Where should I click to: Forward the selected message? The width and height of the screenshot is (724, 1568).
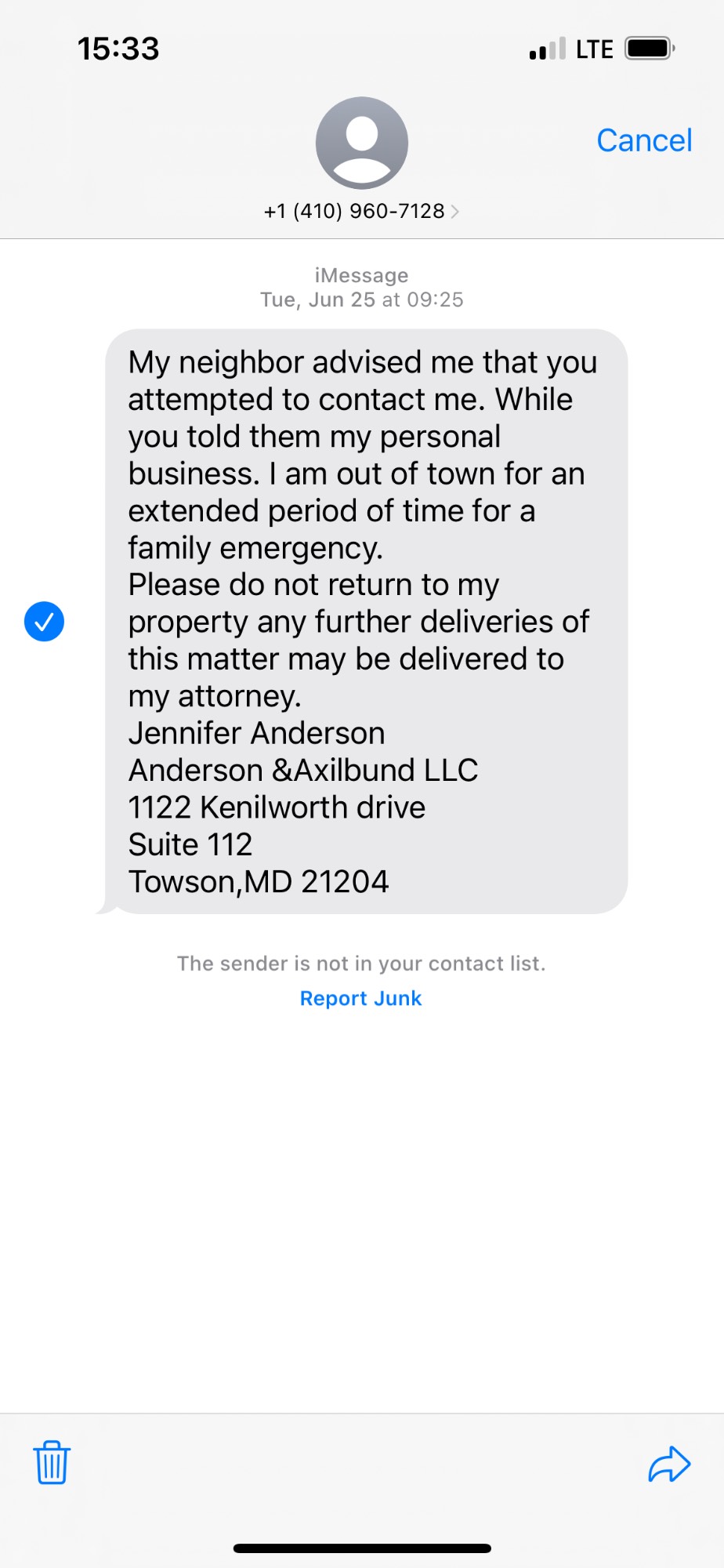click(669, 1464)
